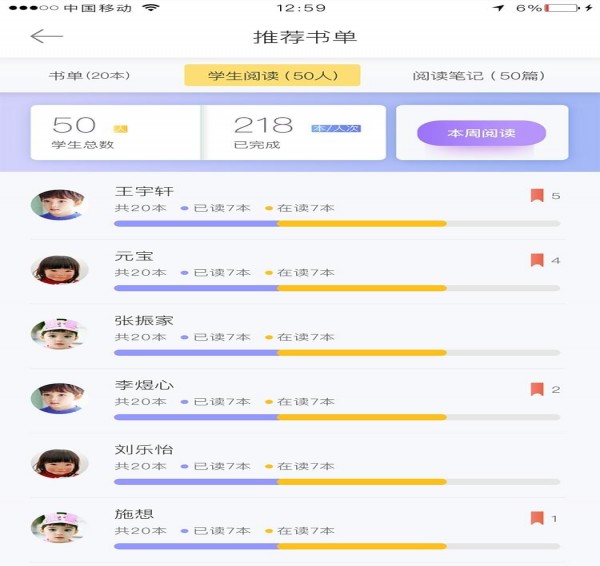Select the 学生阅读 (50人) tab

272,76
